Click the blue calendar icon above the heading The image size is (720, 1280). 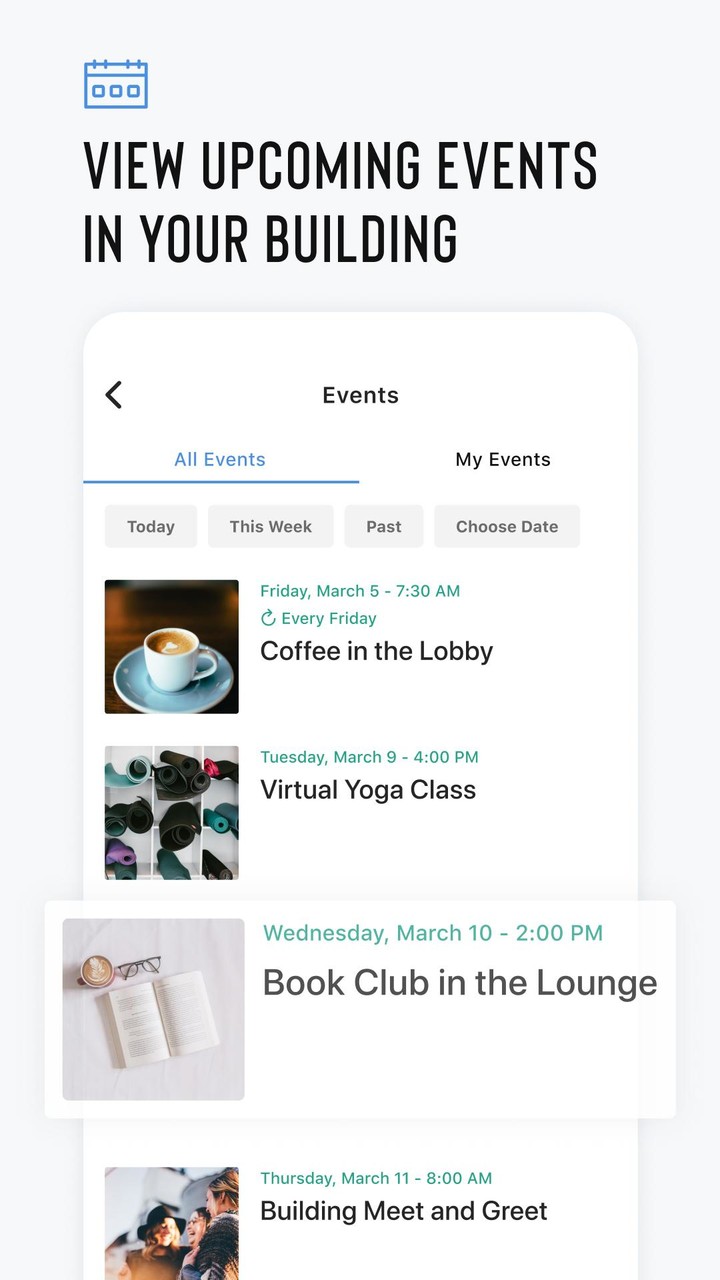coord(115,85)
